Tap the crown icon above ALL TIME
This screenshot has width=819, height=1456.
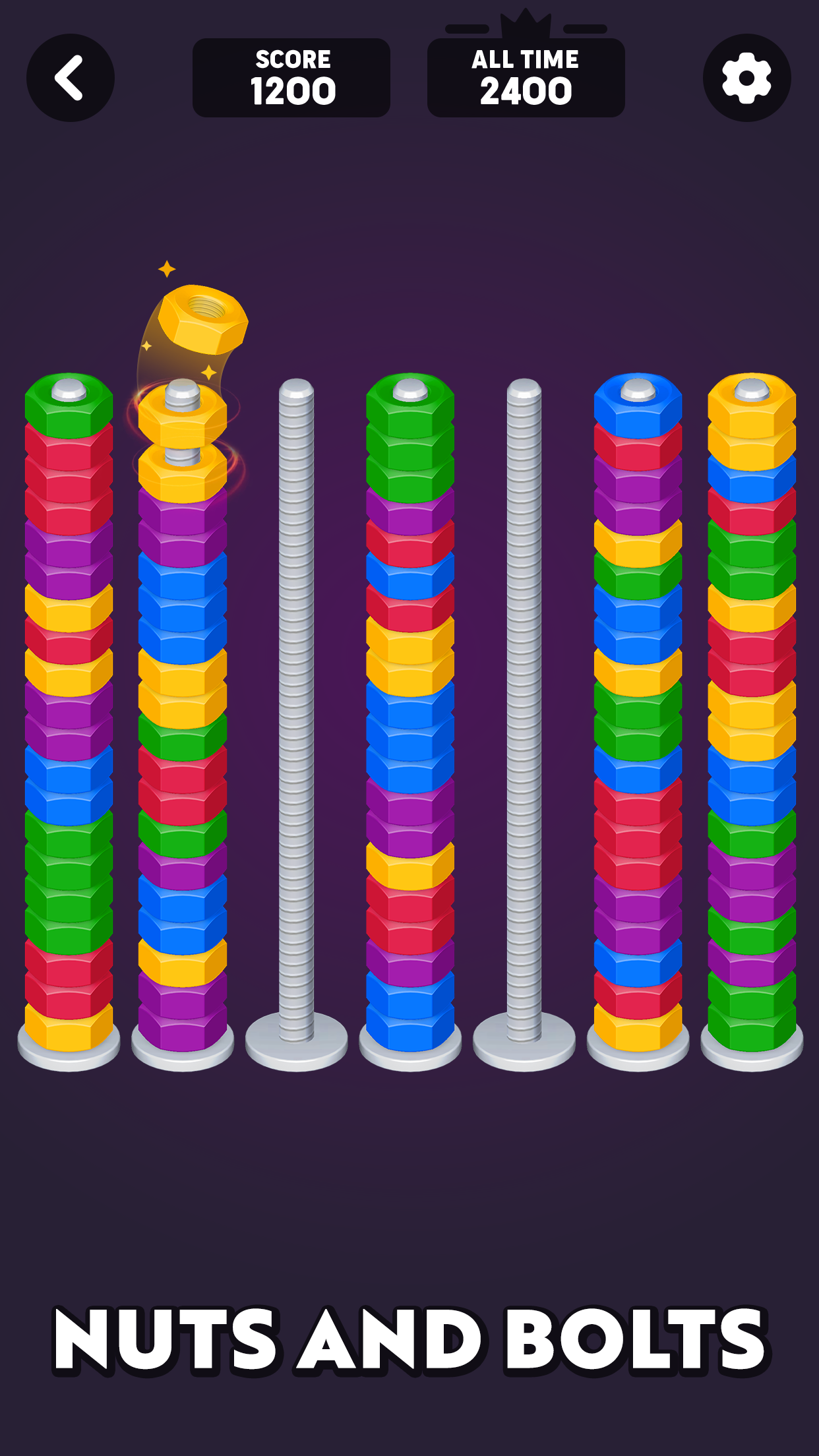click(x=527, y=24)
